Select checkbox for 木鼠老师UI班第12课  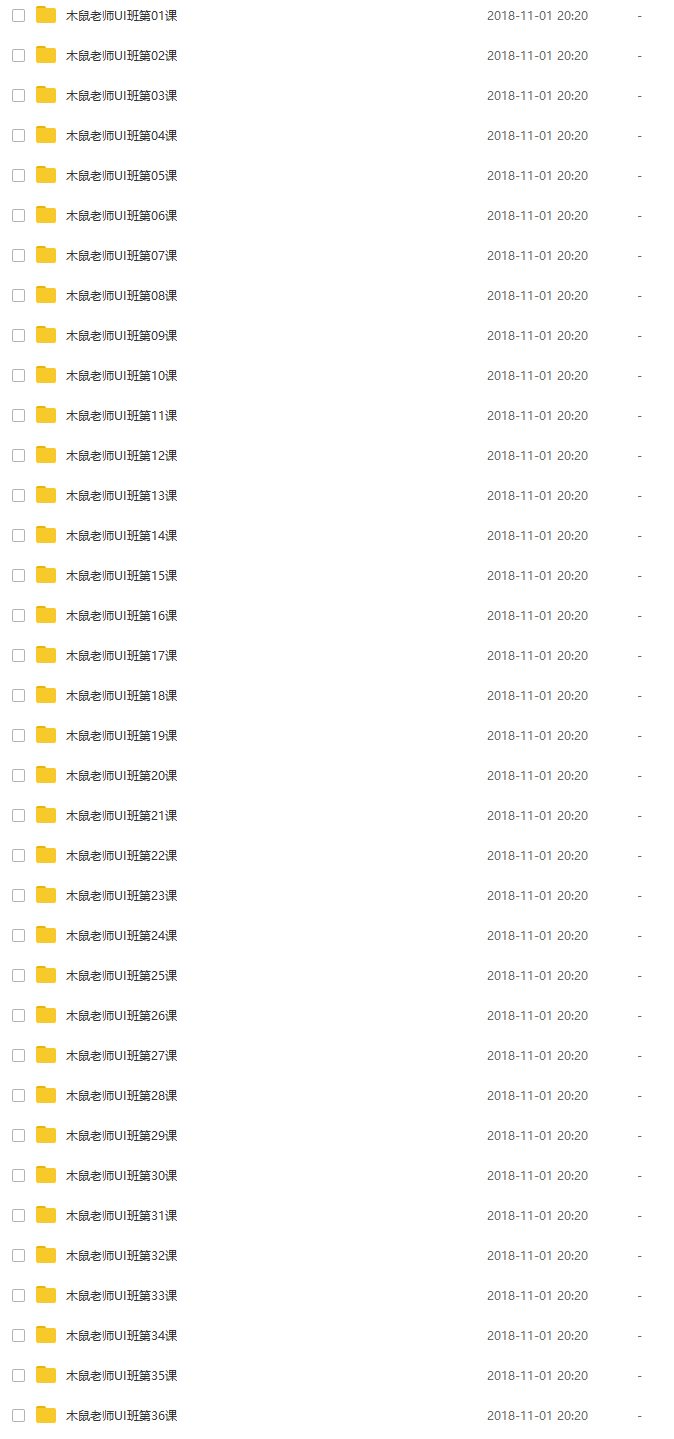click(18, 456)
